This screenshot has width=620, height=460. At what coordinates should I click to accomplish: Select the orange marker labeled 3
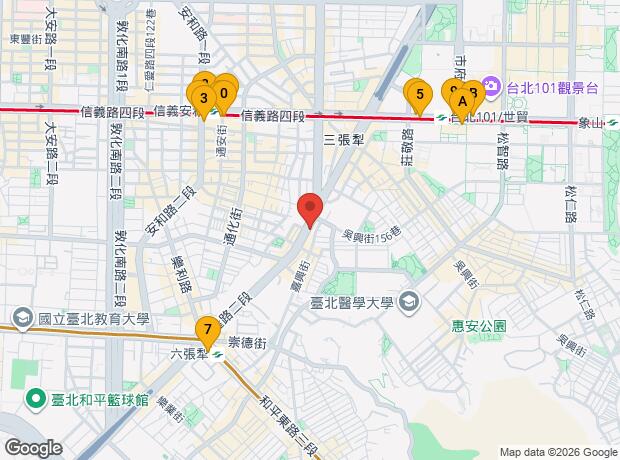(x=203, y=98)
